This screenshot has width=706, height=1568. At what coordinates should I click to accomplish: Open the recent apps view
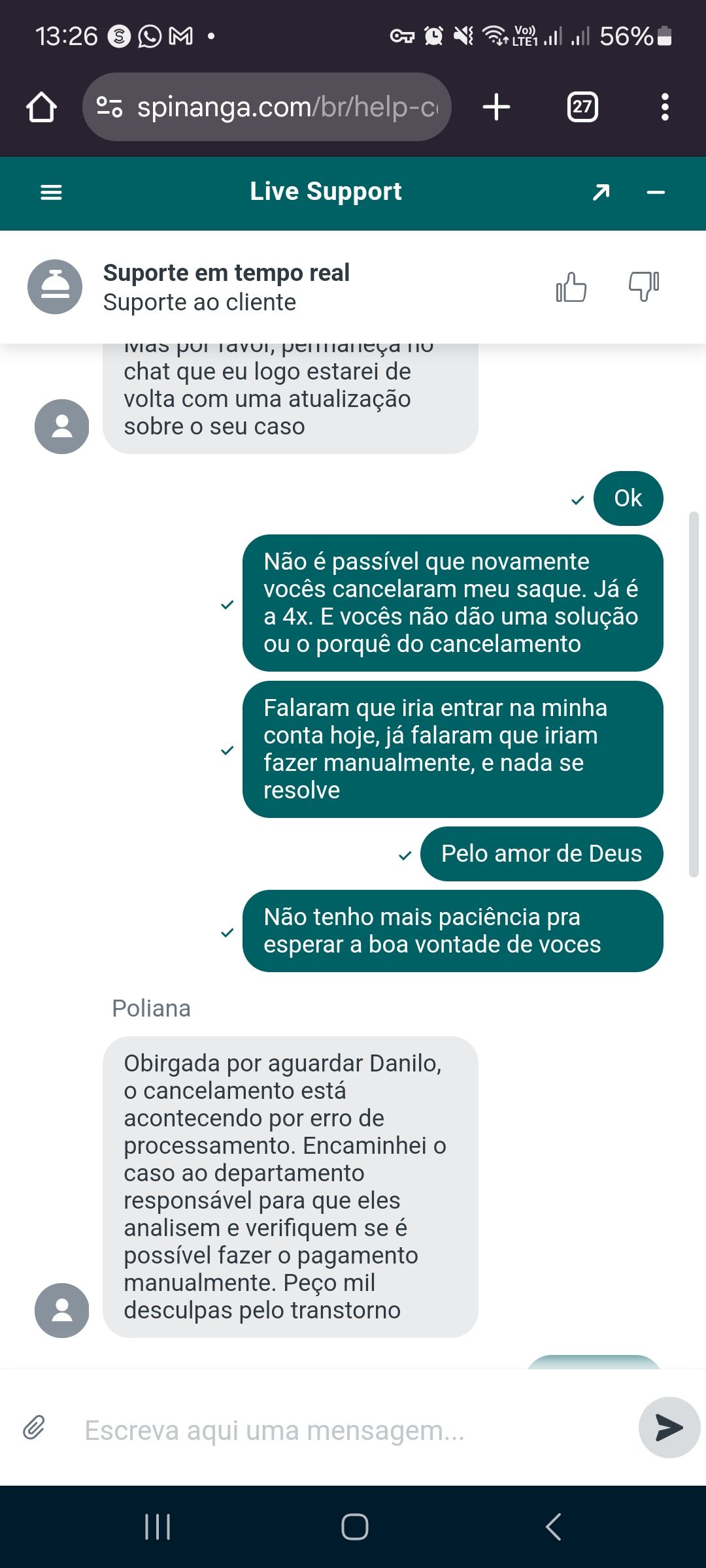pyautogui.click(x=158, y=1527)
